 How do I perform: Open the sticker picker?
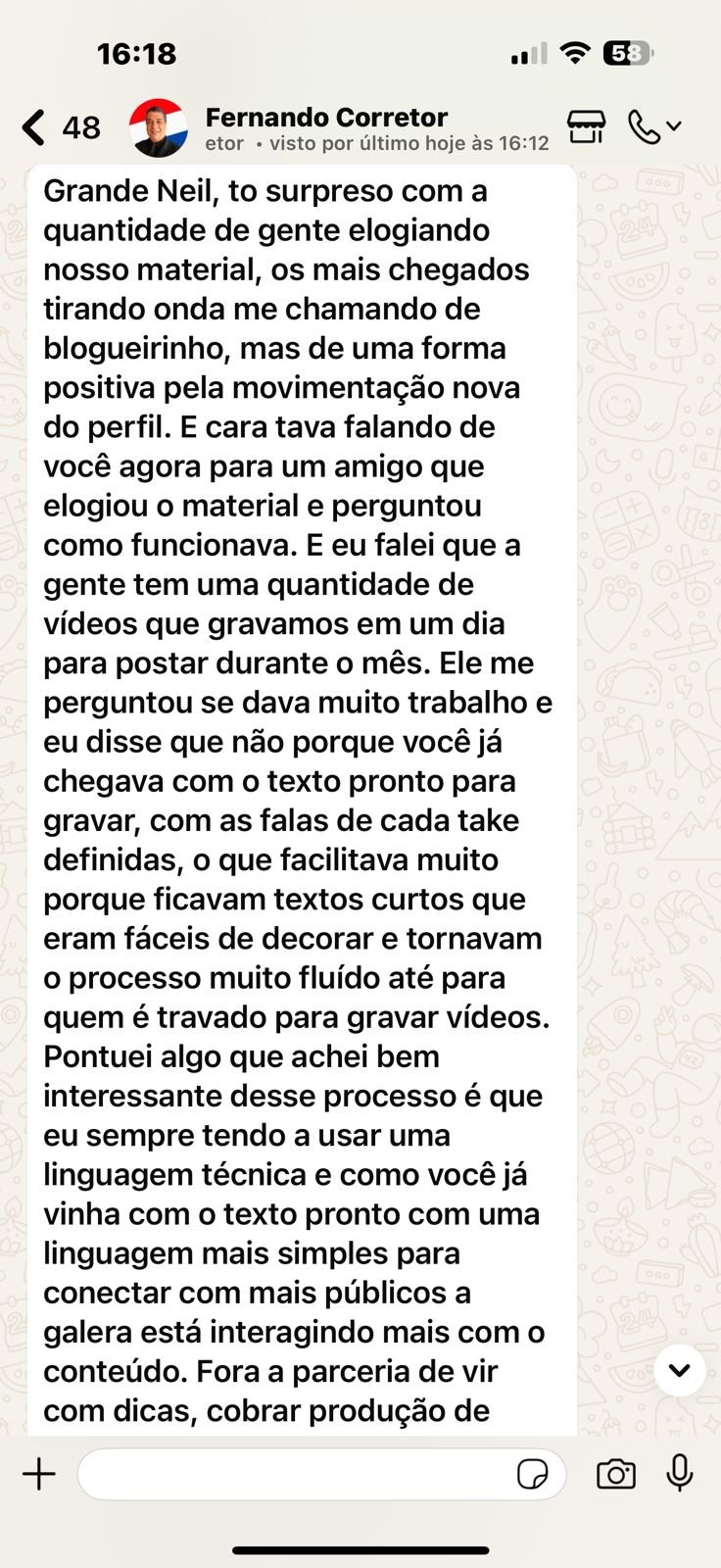532,1474
